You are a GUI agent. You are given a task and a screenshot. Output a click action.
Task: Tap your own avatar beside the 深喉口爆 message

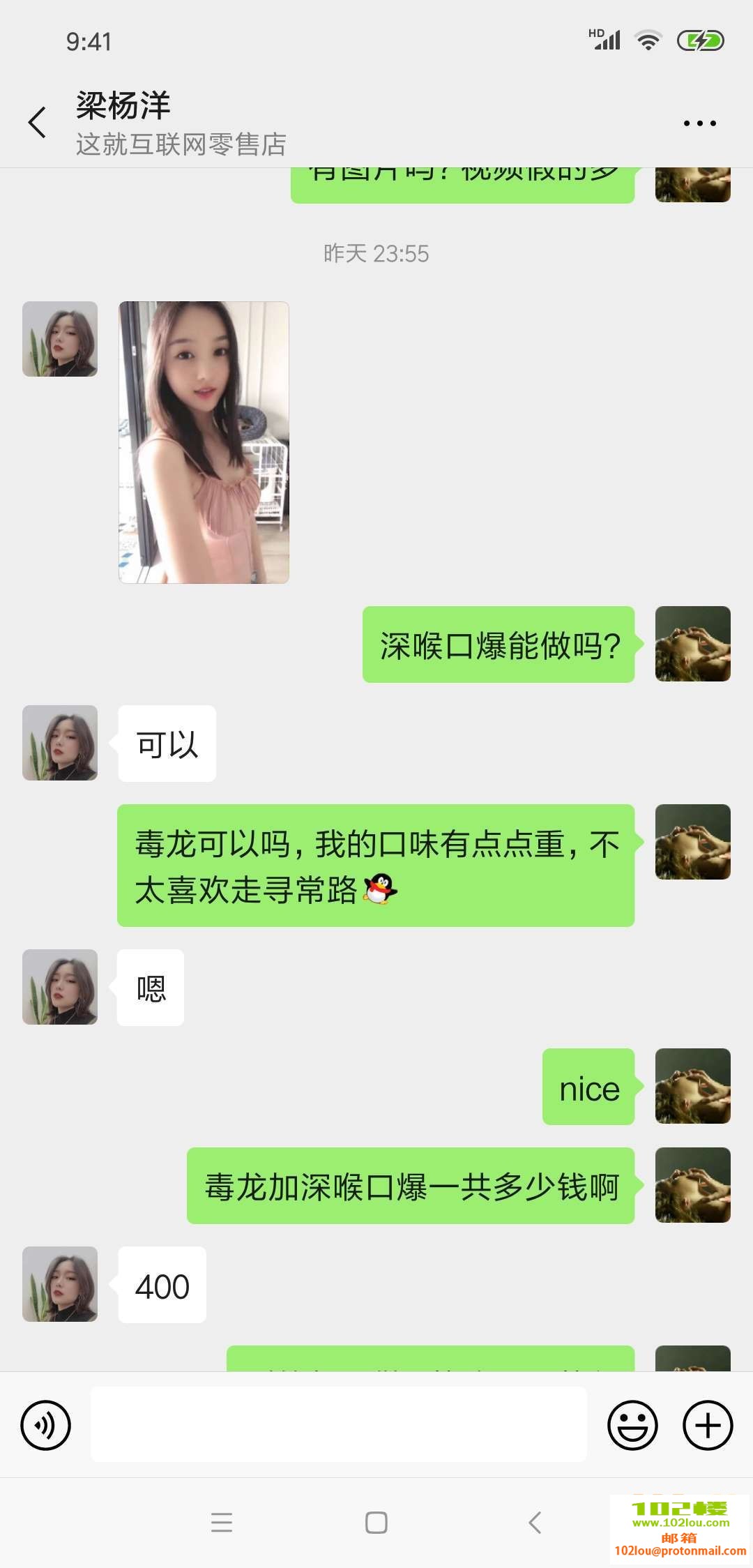(x=692, y=643)
